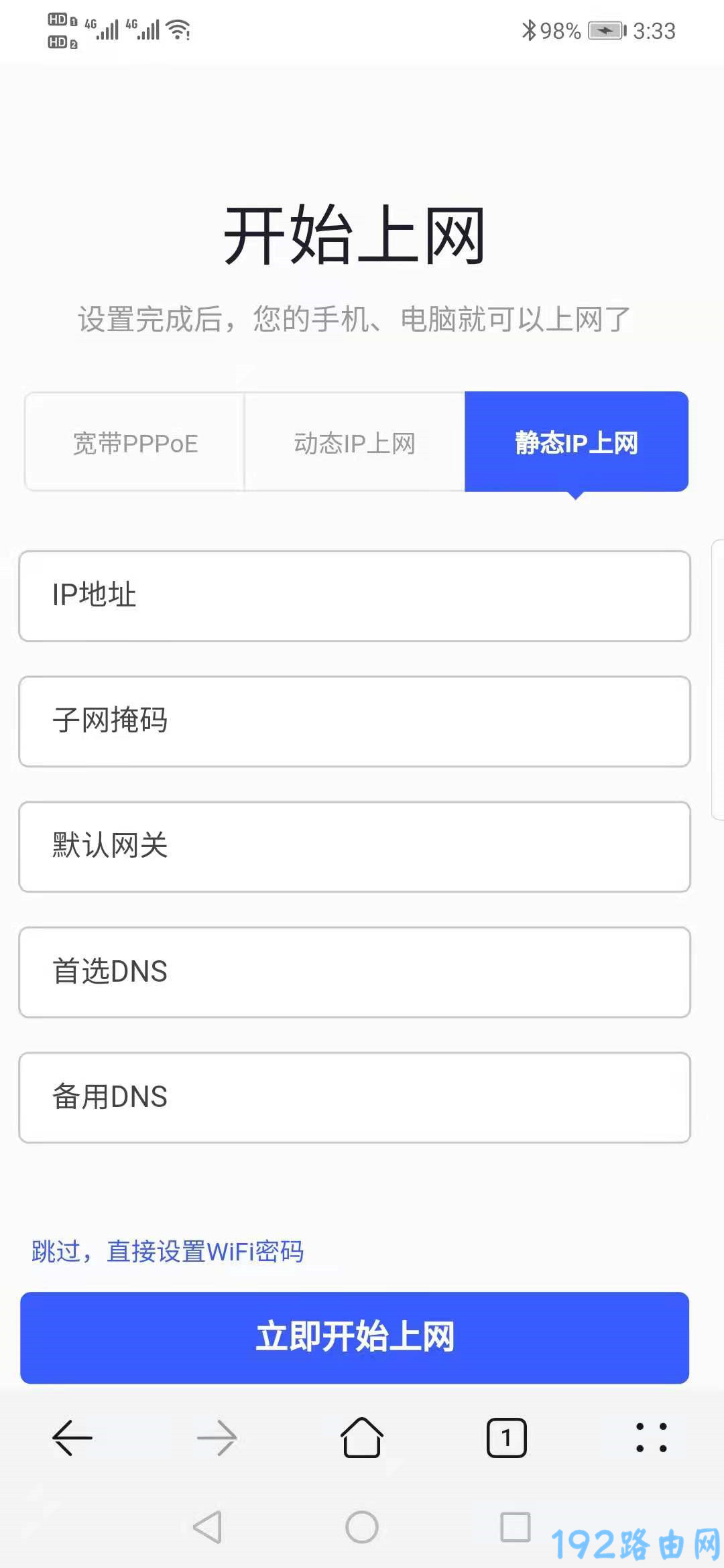Click the 备用DNS input field
This screenshot has height=1568, width=724.
(x=354, y=1097)
